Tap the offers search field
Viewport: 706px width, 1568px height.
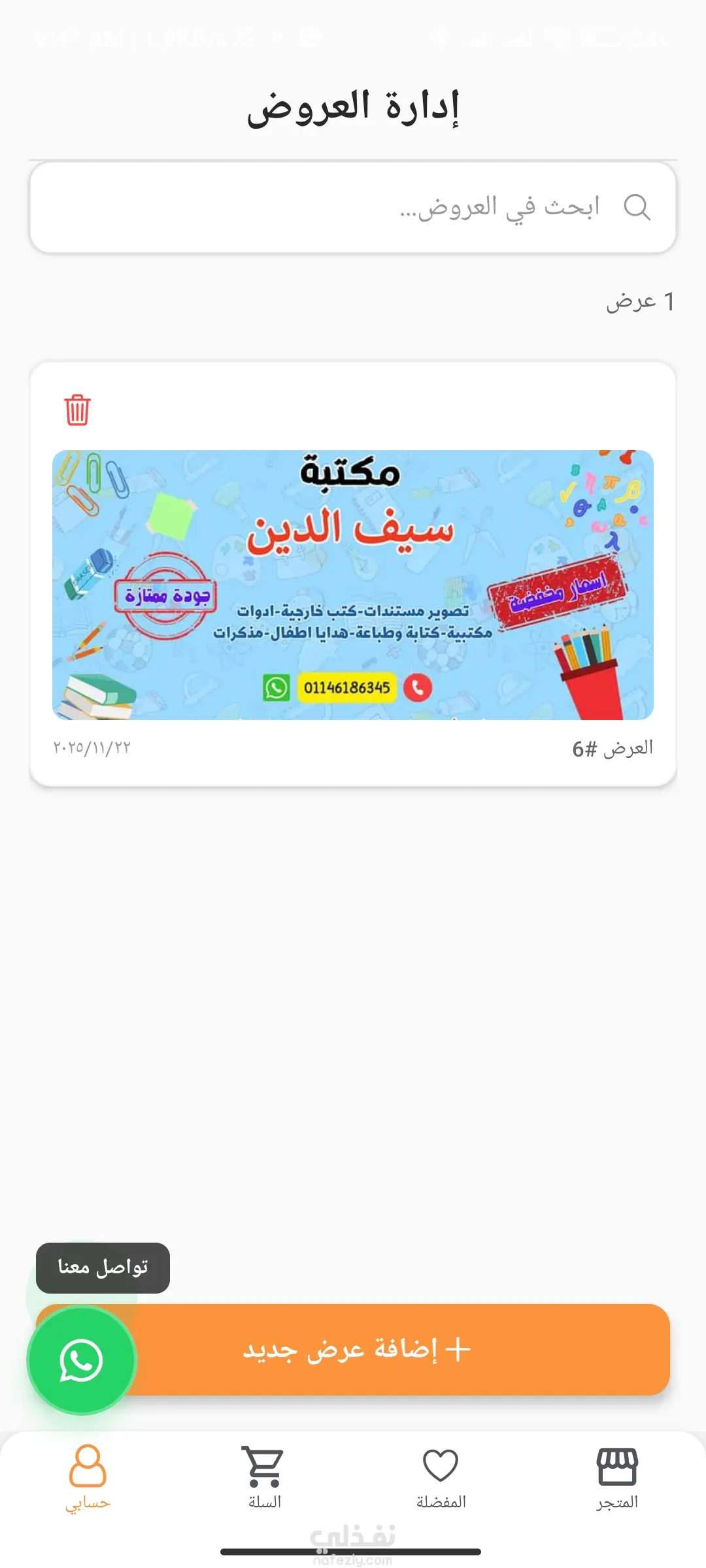[x=353, y=208]
